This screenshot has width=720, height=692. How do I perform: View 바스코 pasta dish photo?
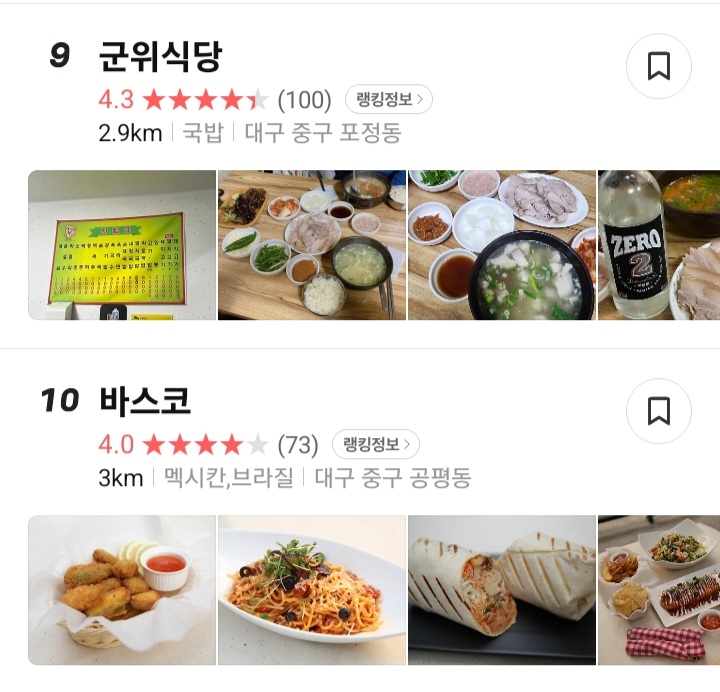click(x=312, y=590)
